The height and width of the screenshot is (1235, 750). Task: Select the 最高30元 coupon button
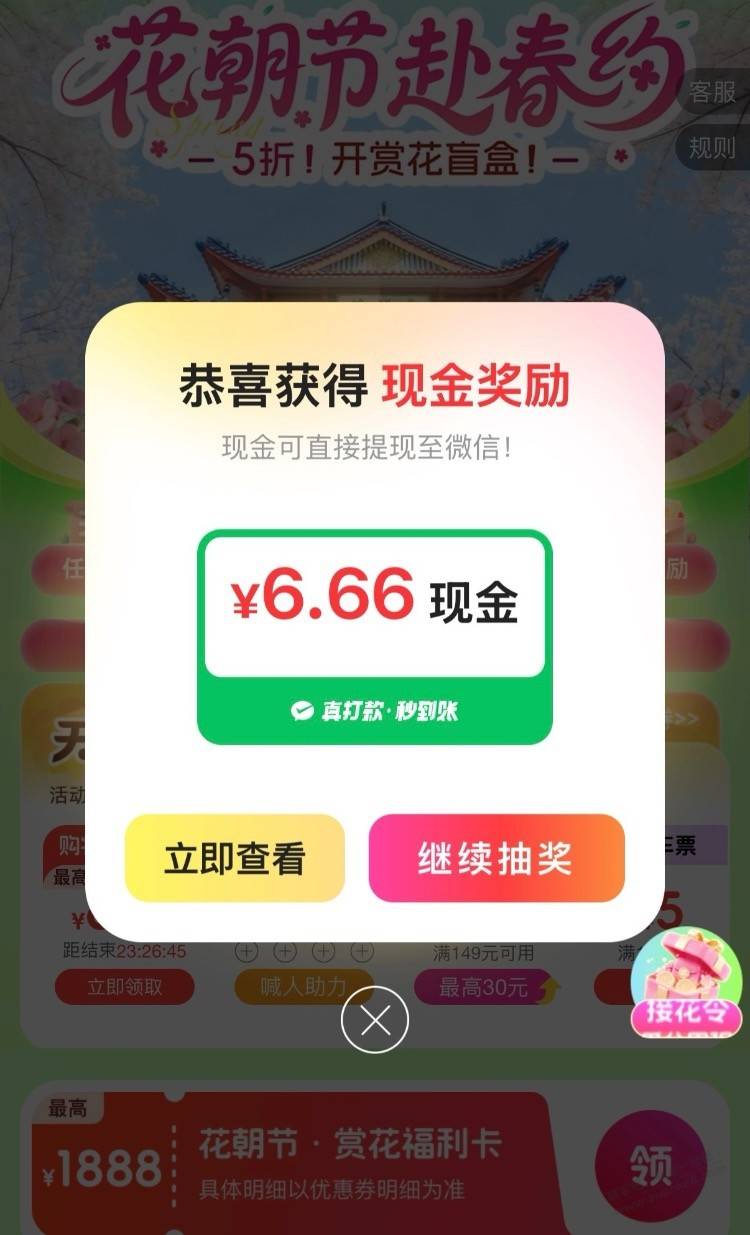[484, 987]
